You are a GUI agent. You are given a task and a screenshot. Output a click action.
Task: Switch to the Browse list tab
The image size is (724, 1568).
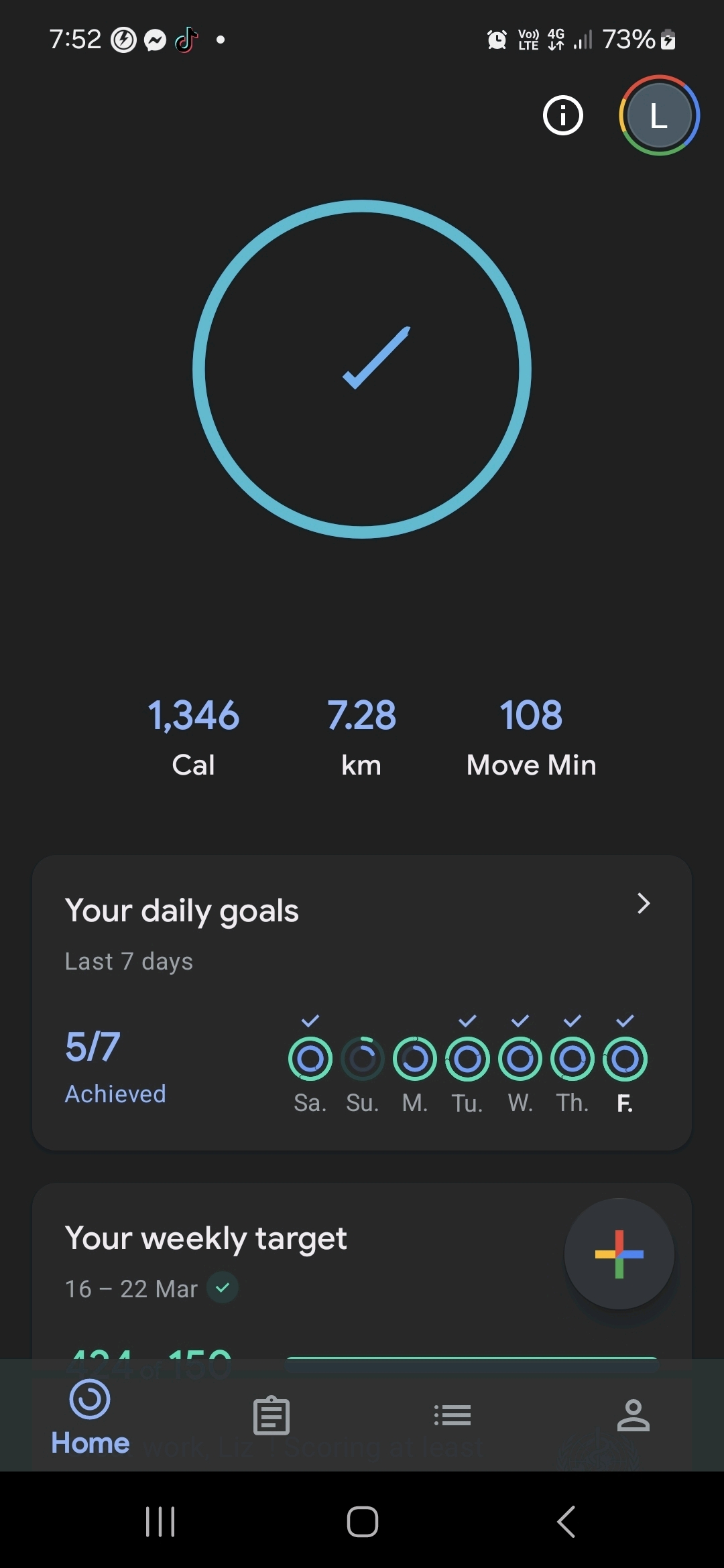tap(452, 1415)
